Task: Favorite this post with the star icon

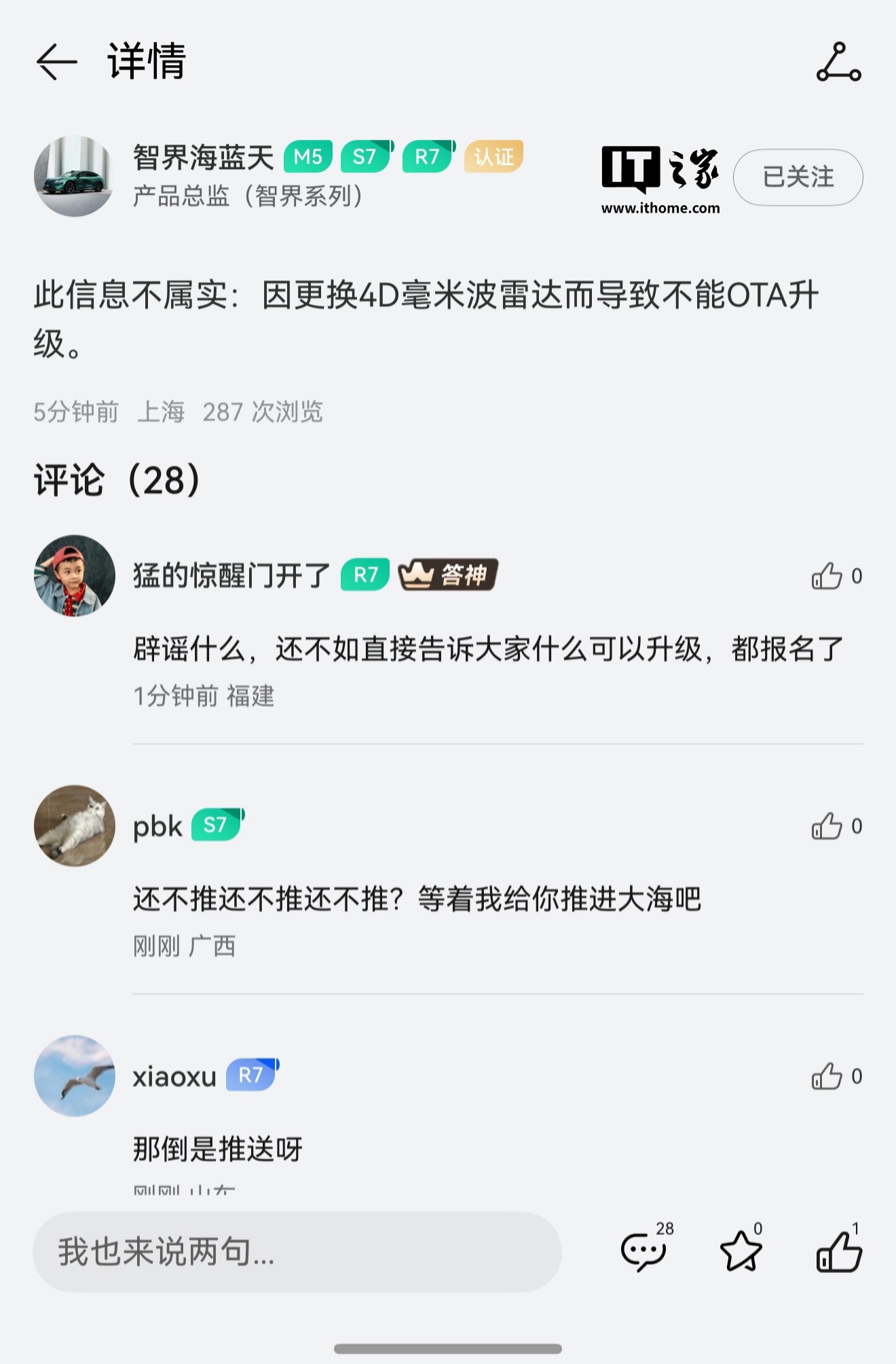Action: click(741, 1251)
